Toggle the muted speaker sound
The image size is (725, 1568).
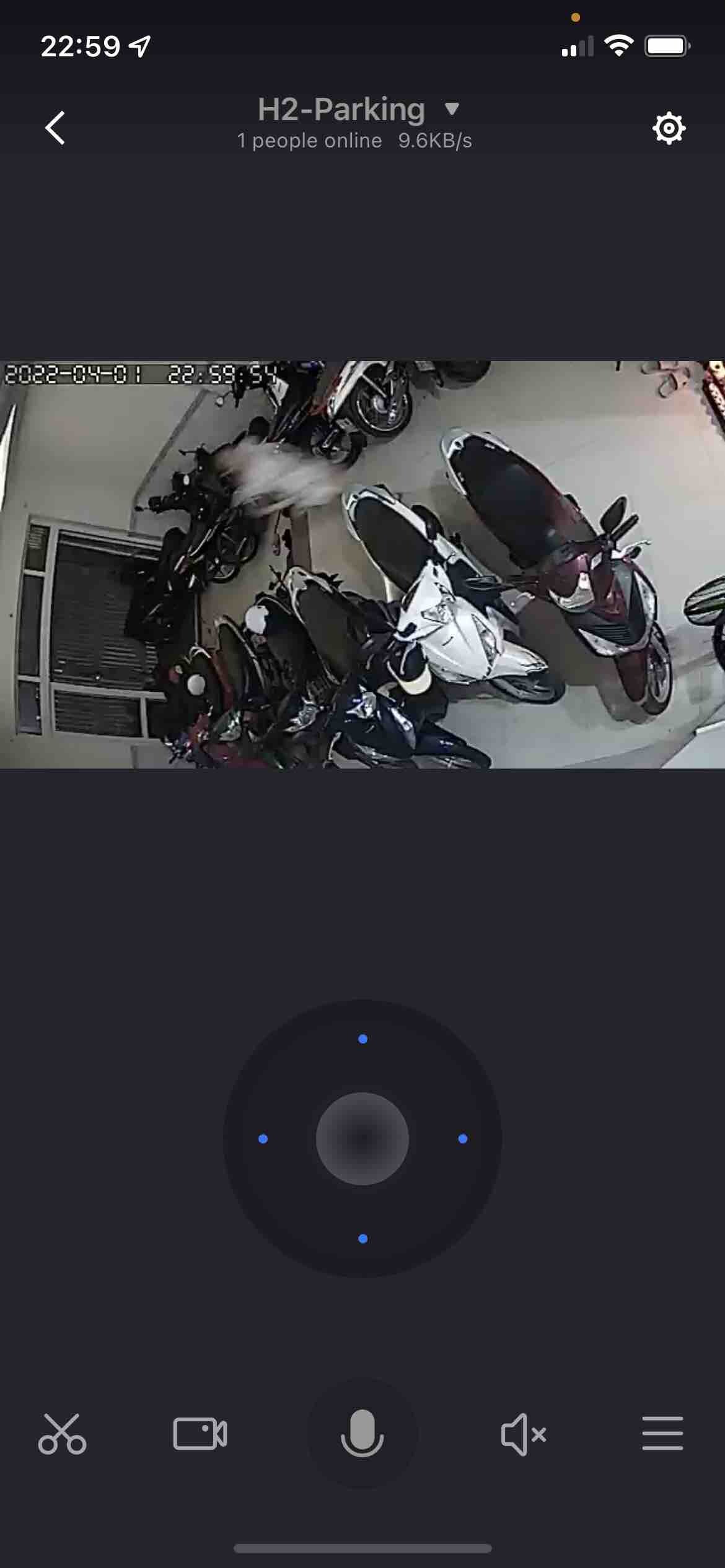point(524,1434)
